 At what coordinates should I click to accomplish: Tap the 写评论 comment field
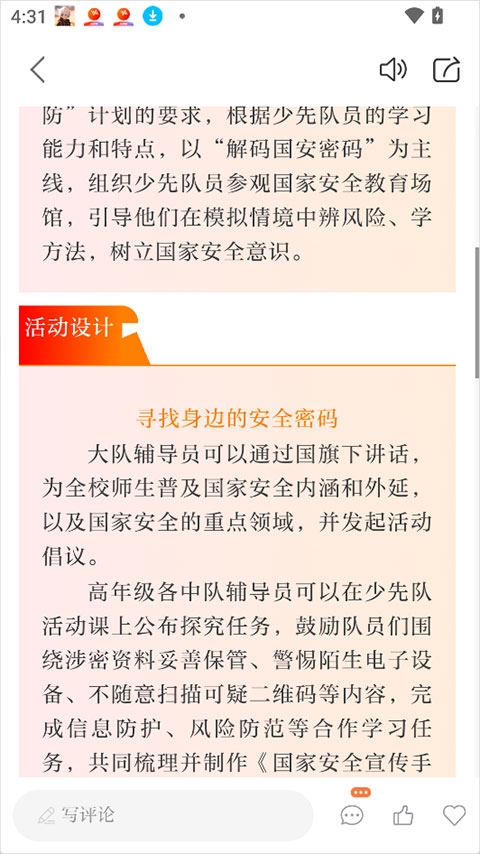click(x=163, y=815)
